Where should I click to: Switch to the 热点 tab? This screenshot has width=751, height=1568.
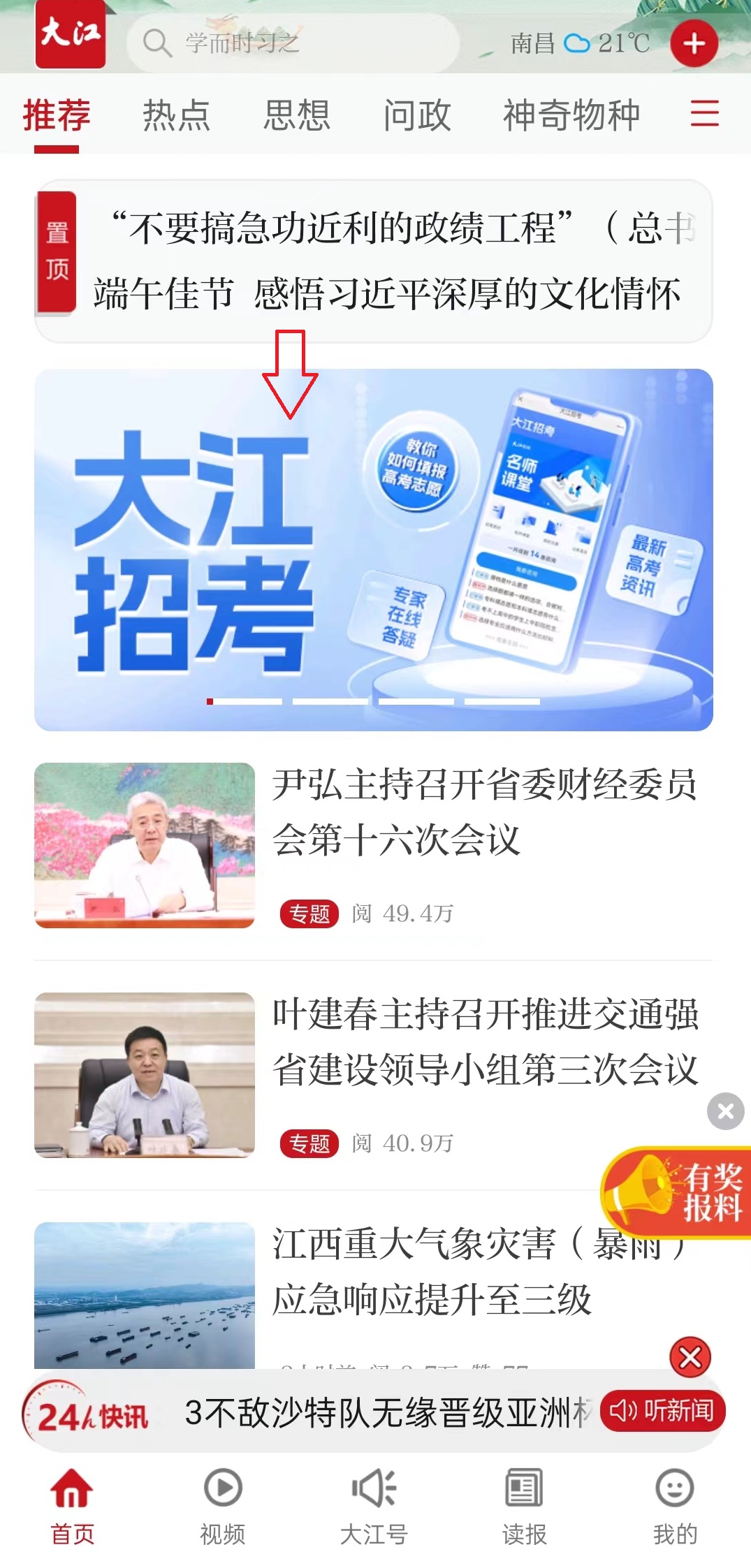(x=176, y=115)
